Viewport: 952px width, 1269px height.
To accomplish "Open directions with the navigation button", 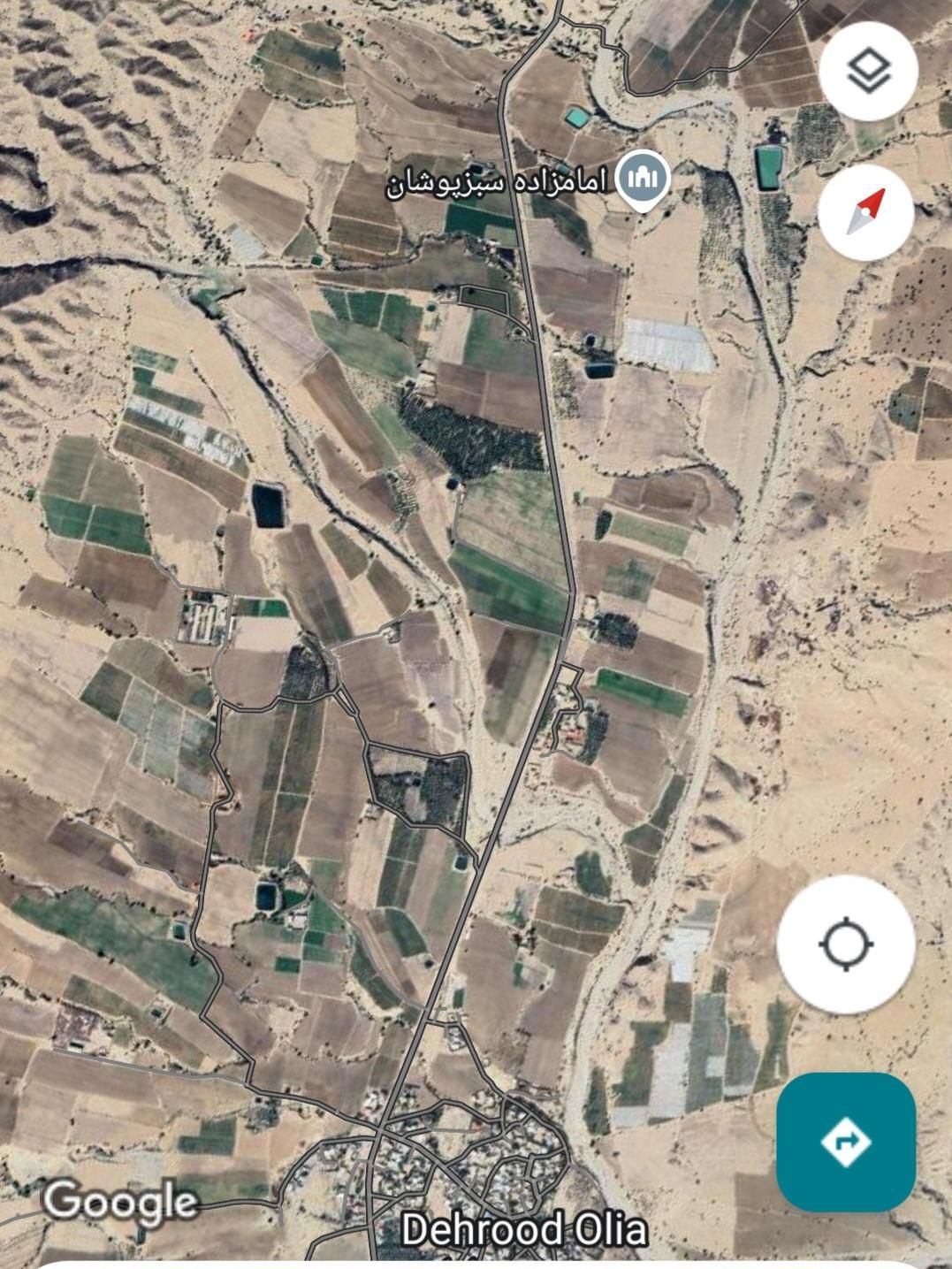I will (x=845, y=1142).
